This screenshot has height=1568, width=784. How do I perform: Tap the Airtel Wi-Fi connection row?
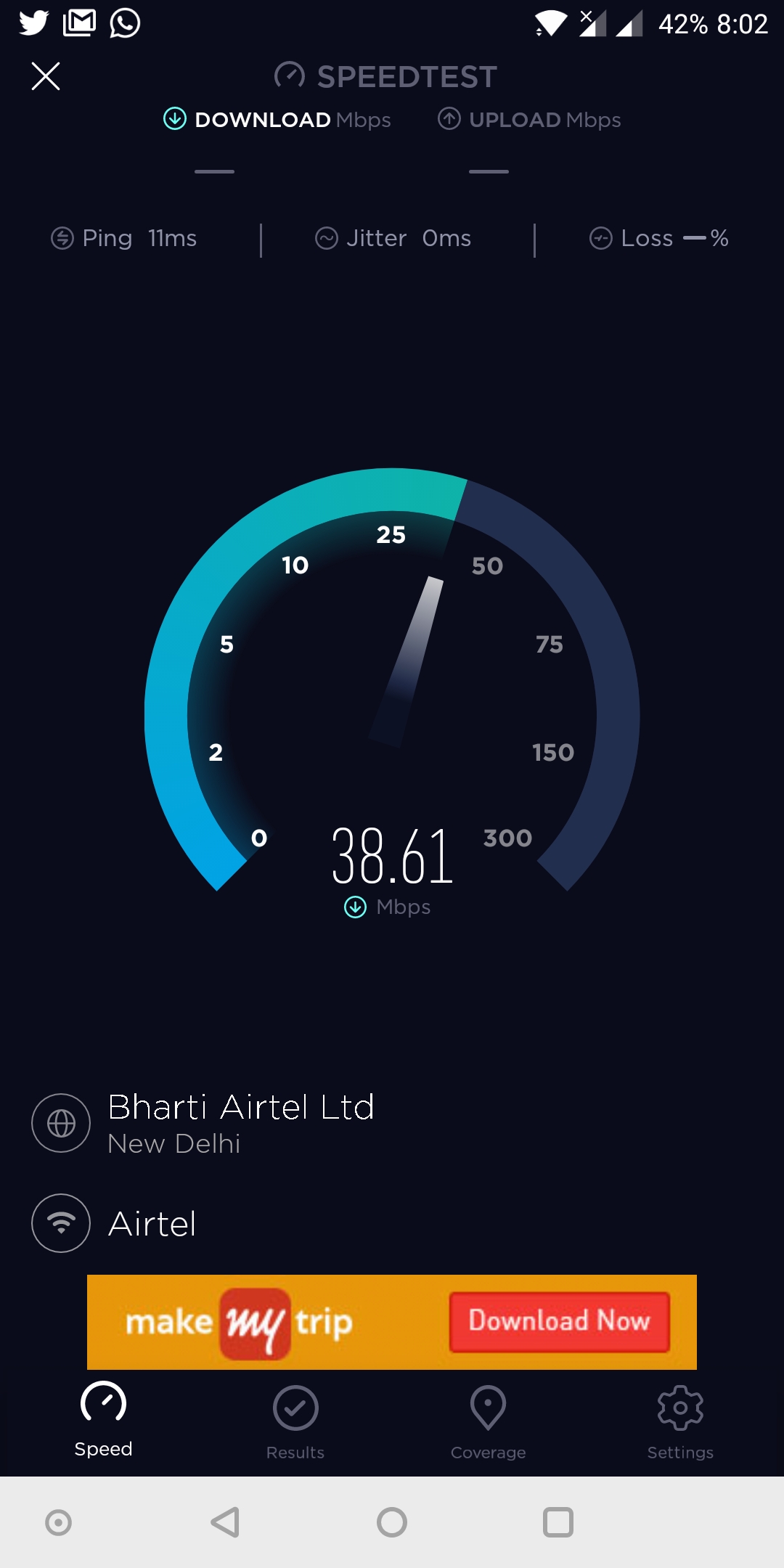(x=392, y=1223)
